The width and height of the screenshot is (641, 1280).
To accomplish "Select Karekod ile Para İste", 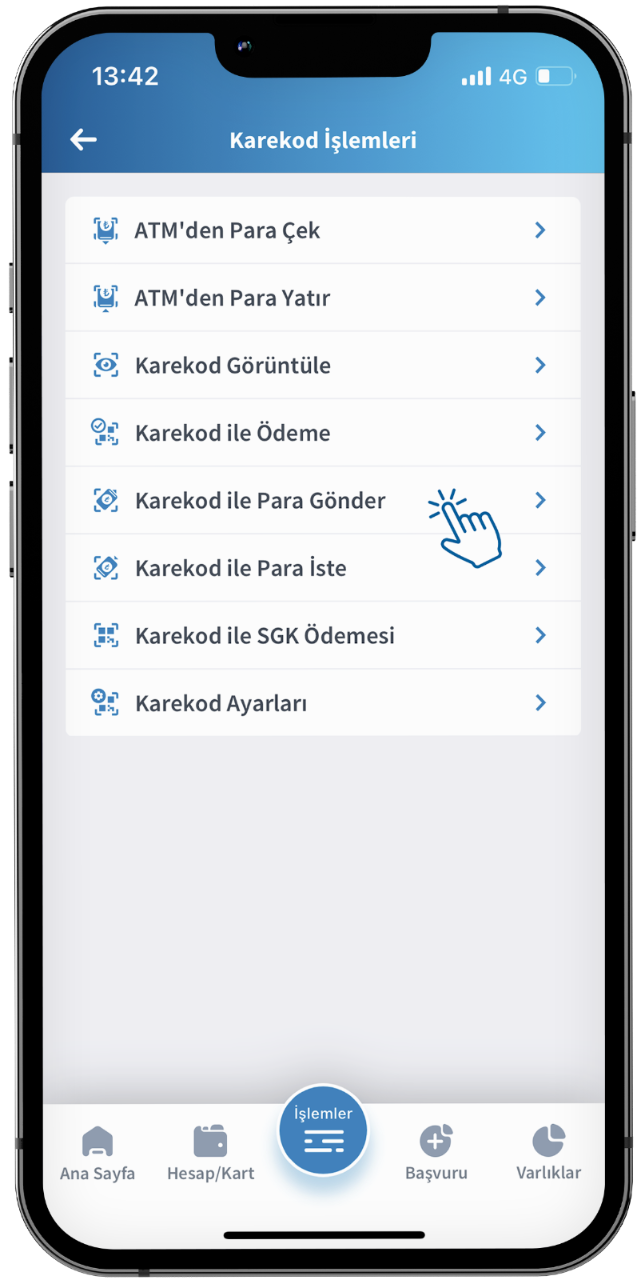I will 322,568.
